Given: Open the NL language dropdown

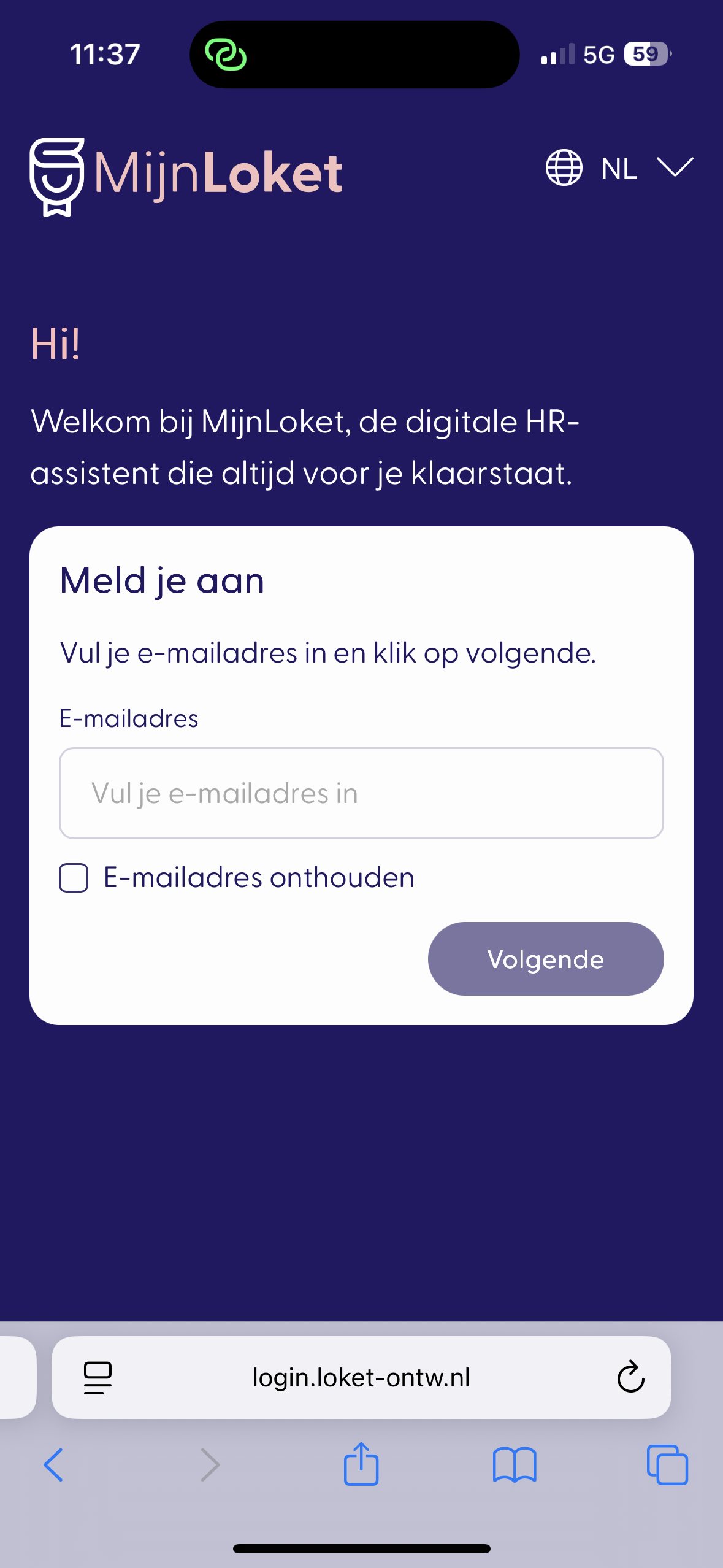Looking at the screenshot, I should coord(619,168).
